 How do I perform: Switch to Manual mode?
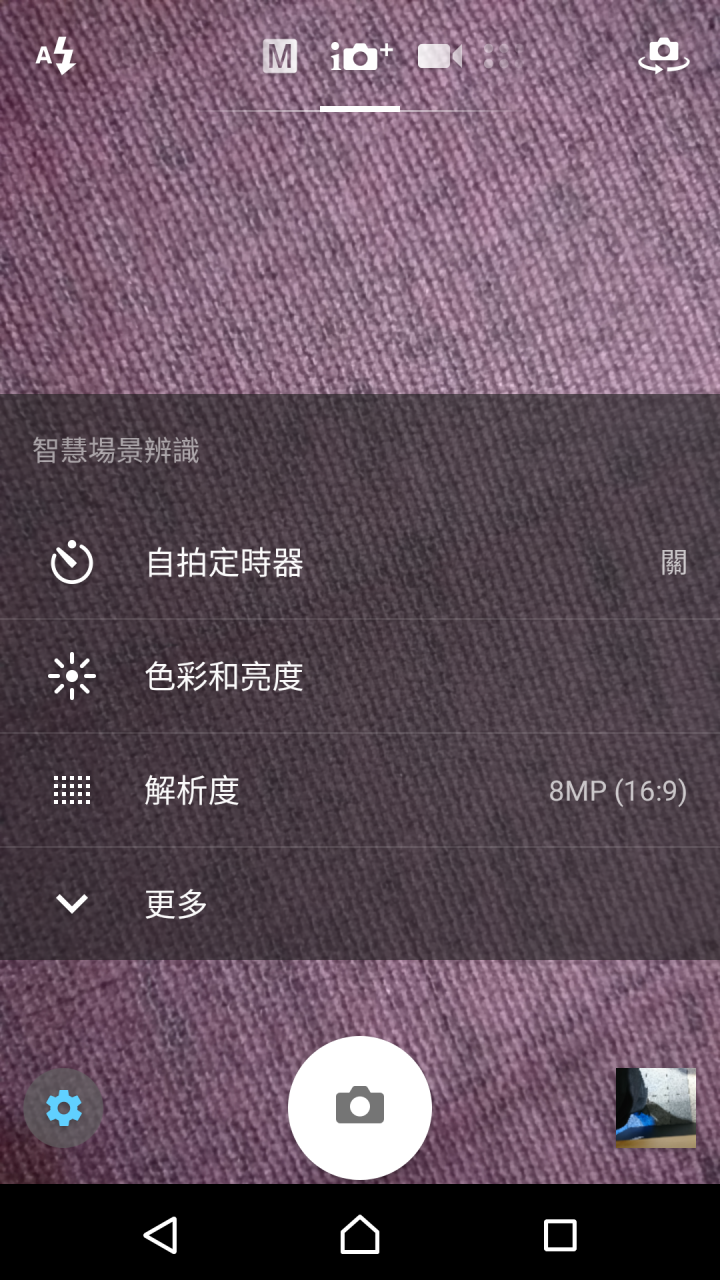coord(280,56)
